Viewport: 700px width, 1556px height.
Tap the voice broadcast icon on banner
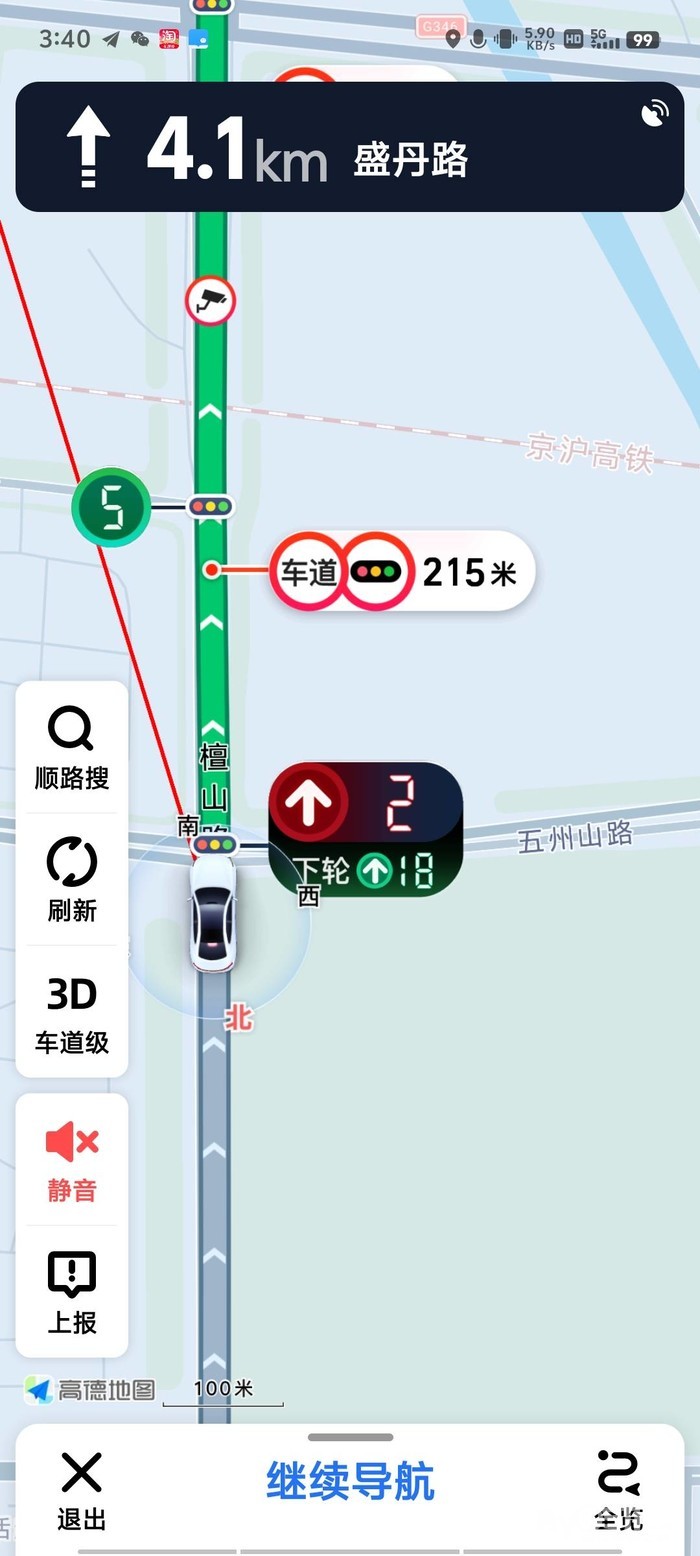pyautogui.click(x=654, y=114)
